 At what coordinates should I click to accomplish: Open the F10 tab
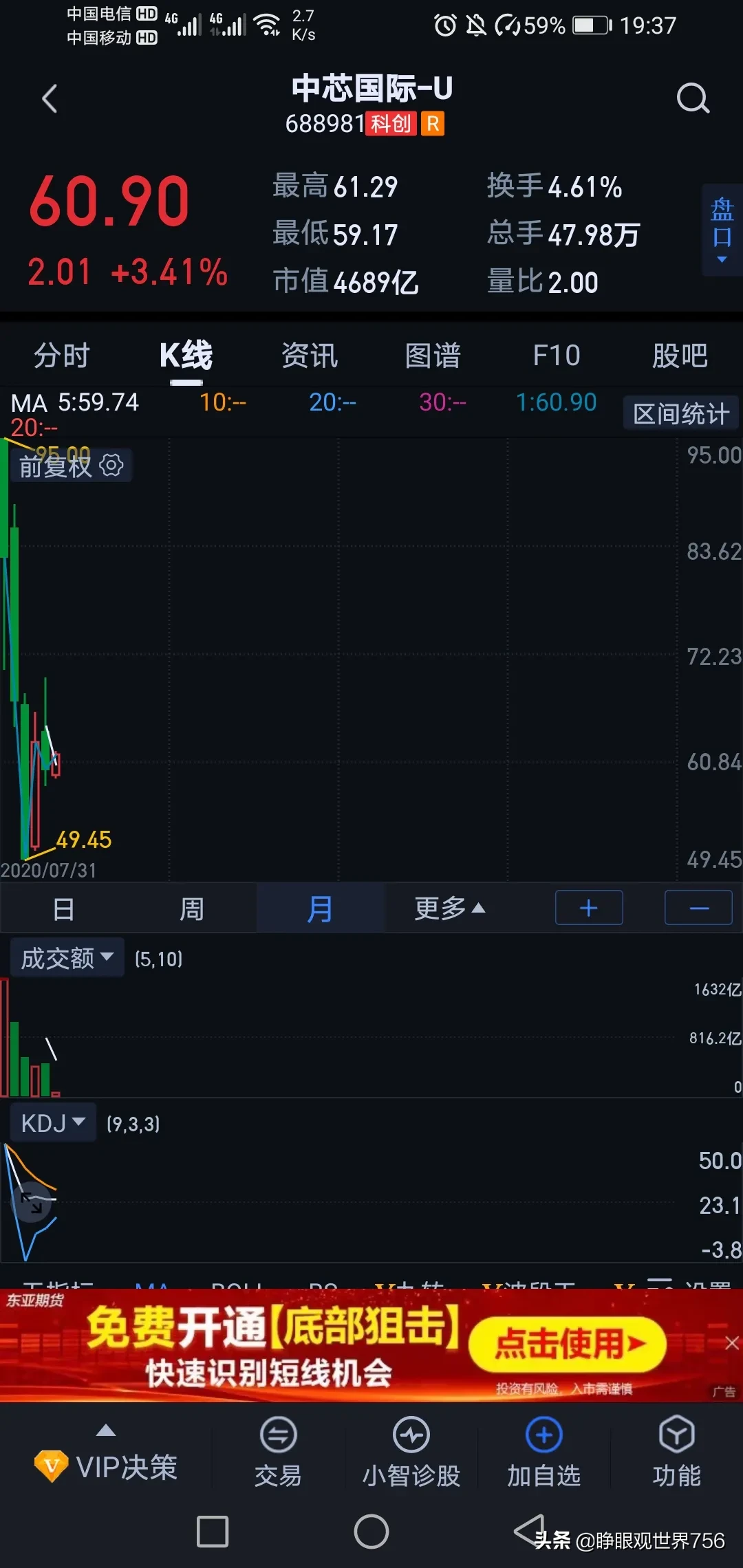pyautogui.click(x=557, y=356)
